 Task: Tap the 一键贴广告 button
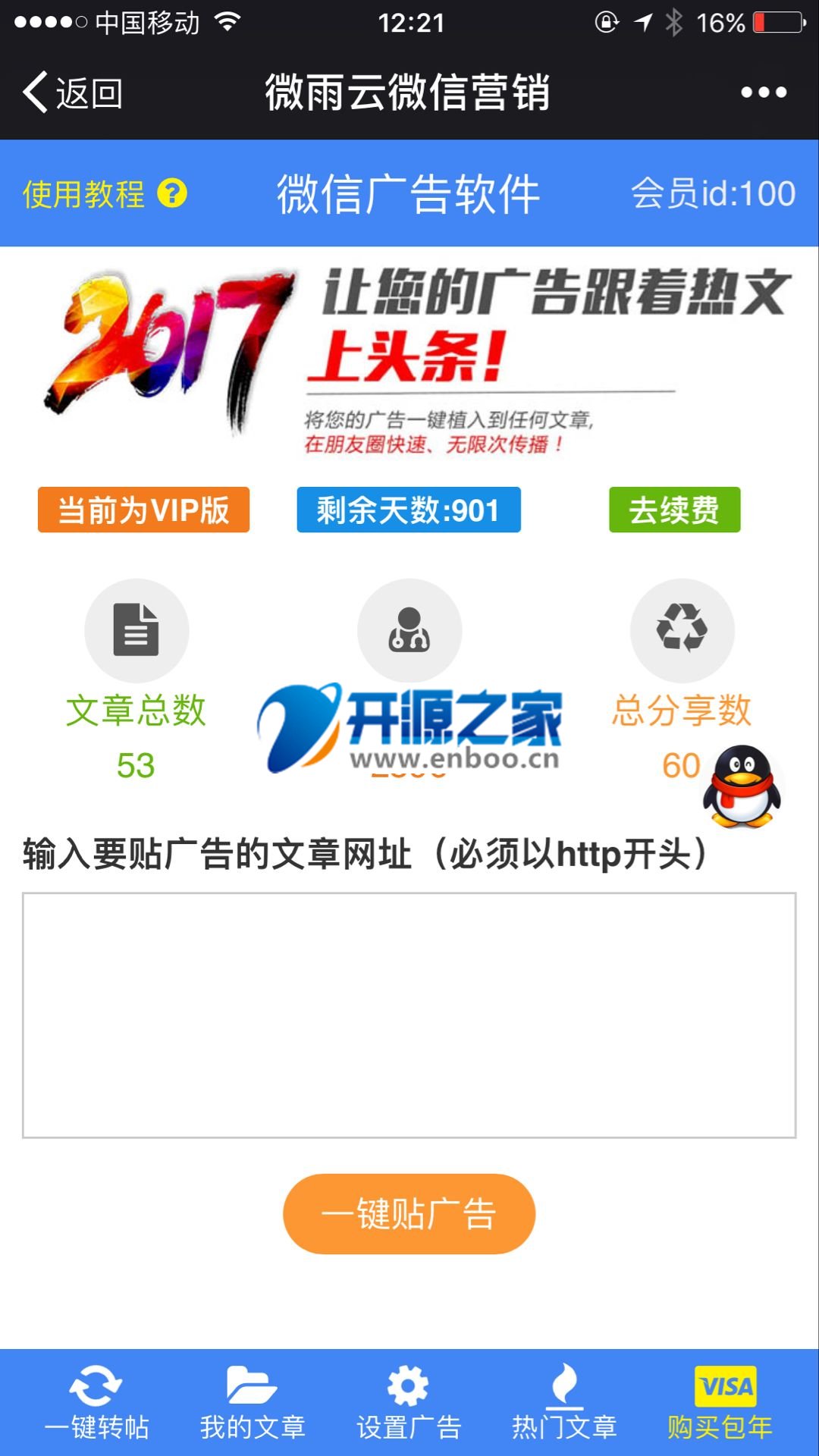pyautogui.click(x=409, y=1213)
